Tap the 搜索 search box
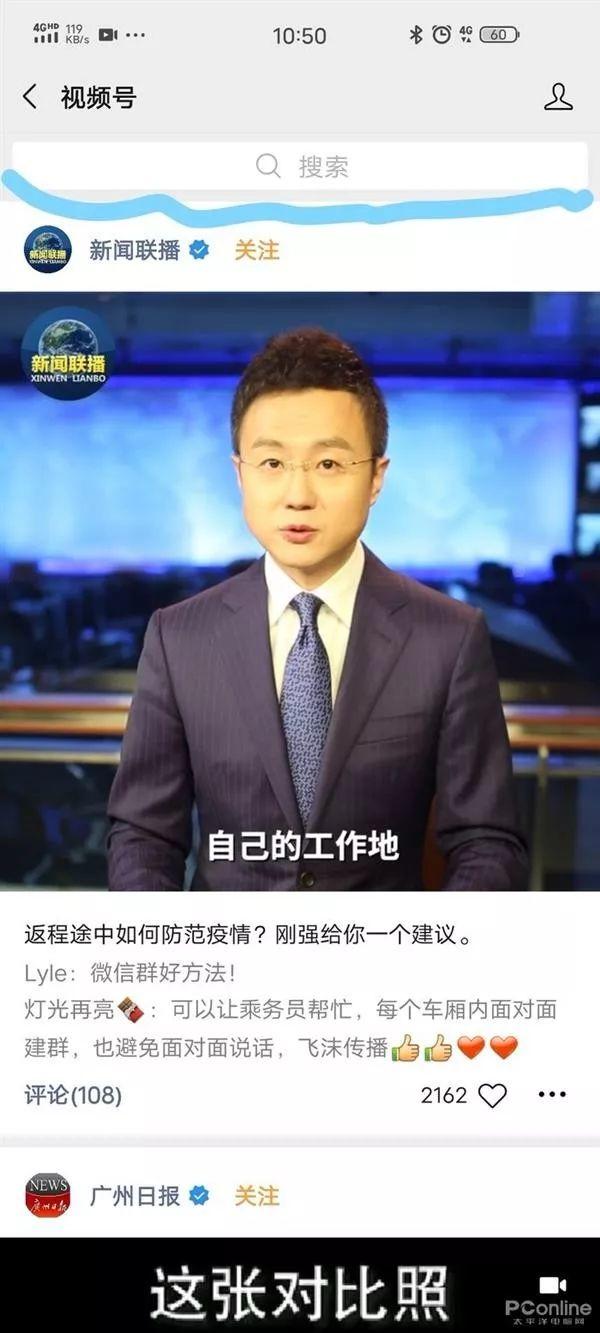 300,166
